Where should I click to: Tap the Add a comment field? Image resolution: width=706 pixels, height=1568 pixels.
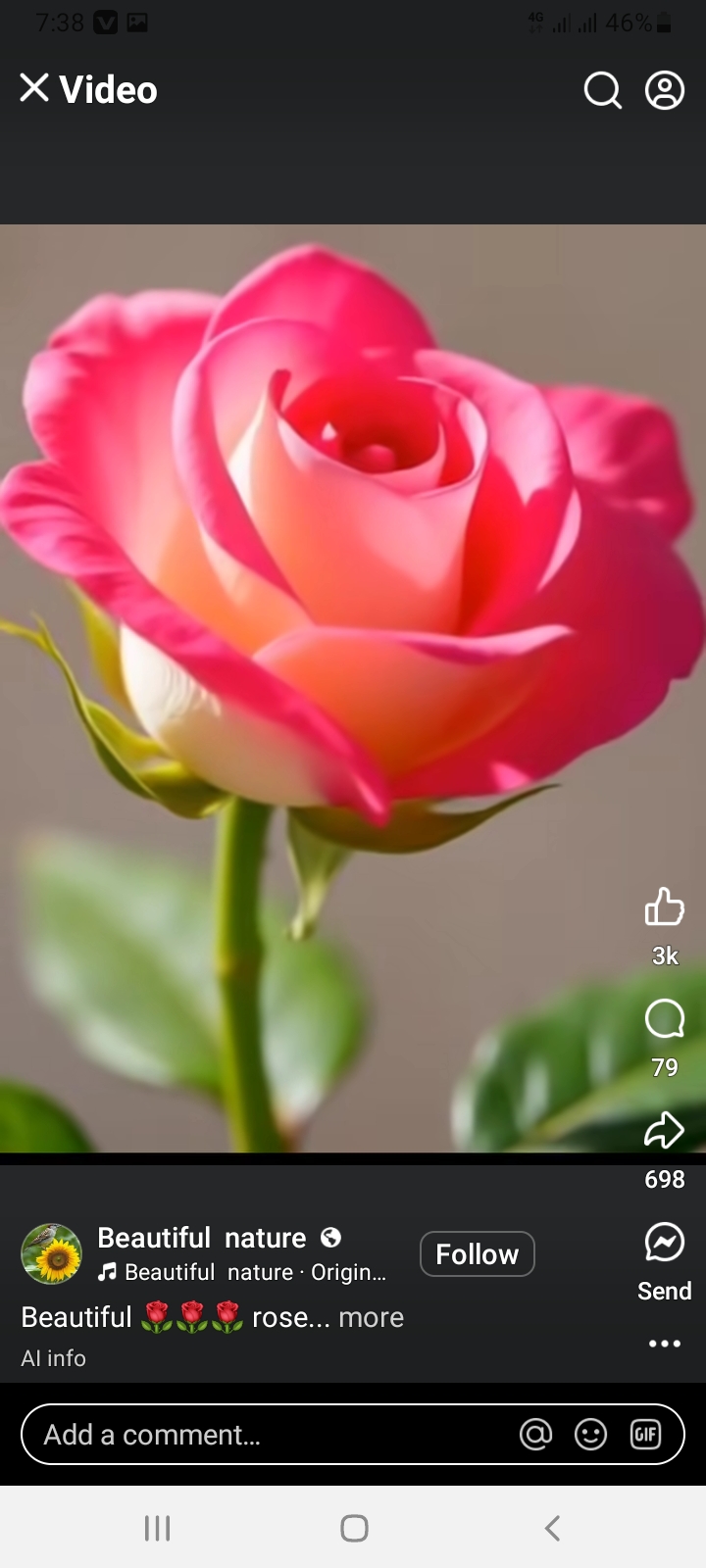[265, 1435]
